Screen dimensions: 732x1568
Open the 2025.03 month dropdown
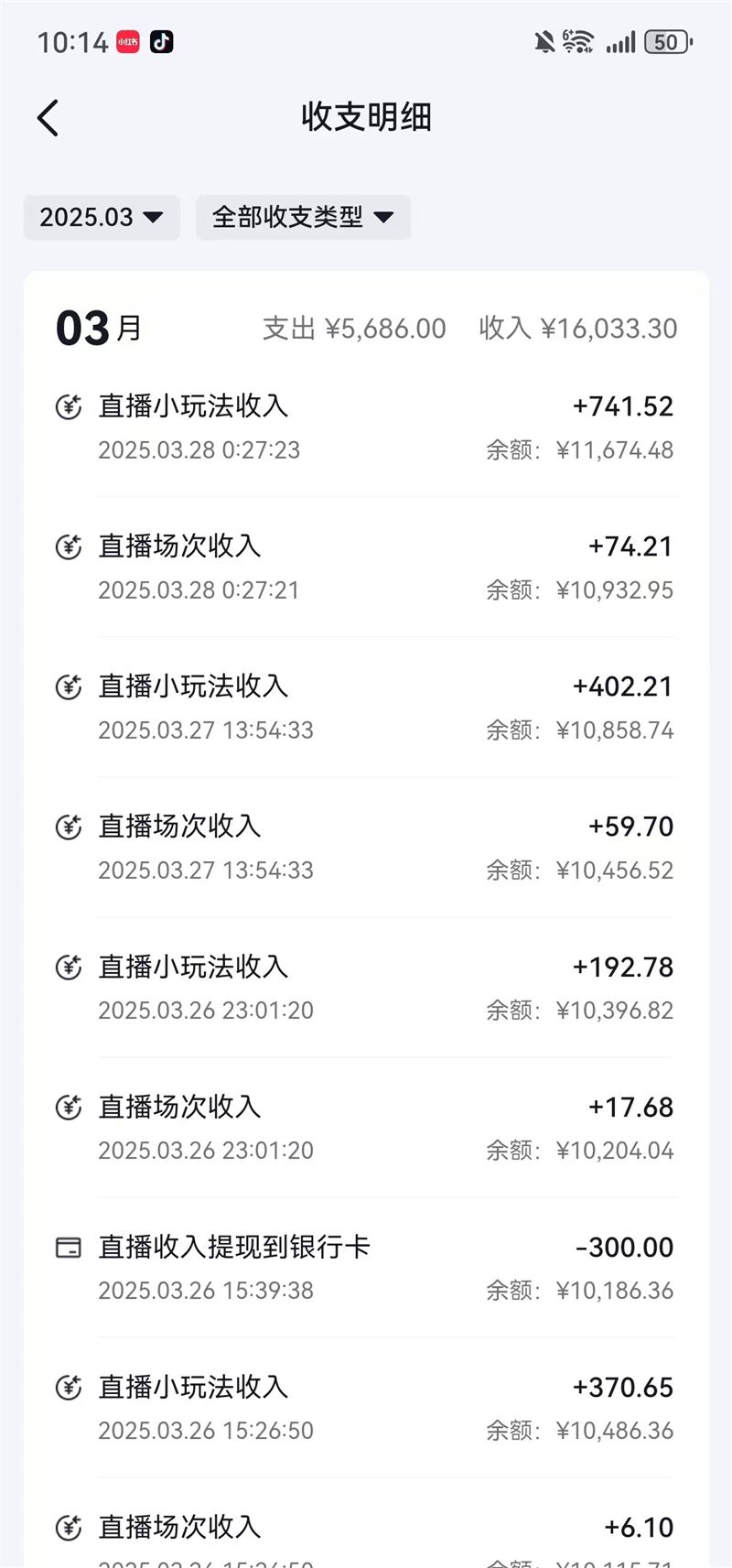tap(102, 217)
